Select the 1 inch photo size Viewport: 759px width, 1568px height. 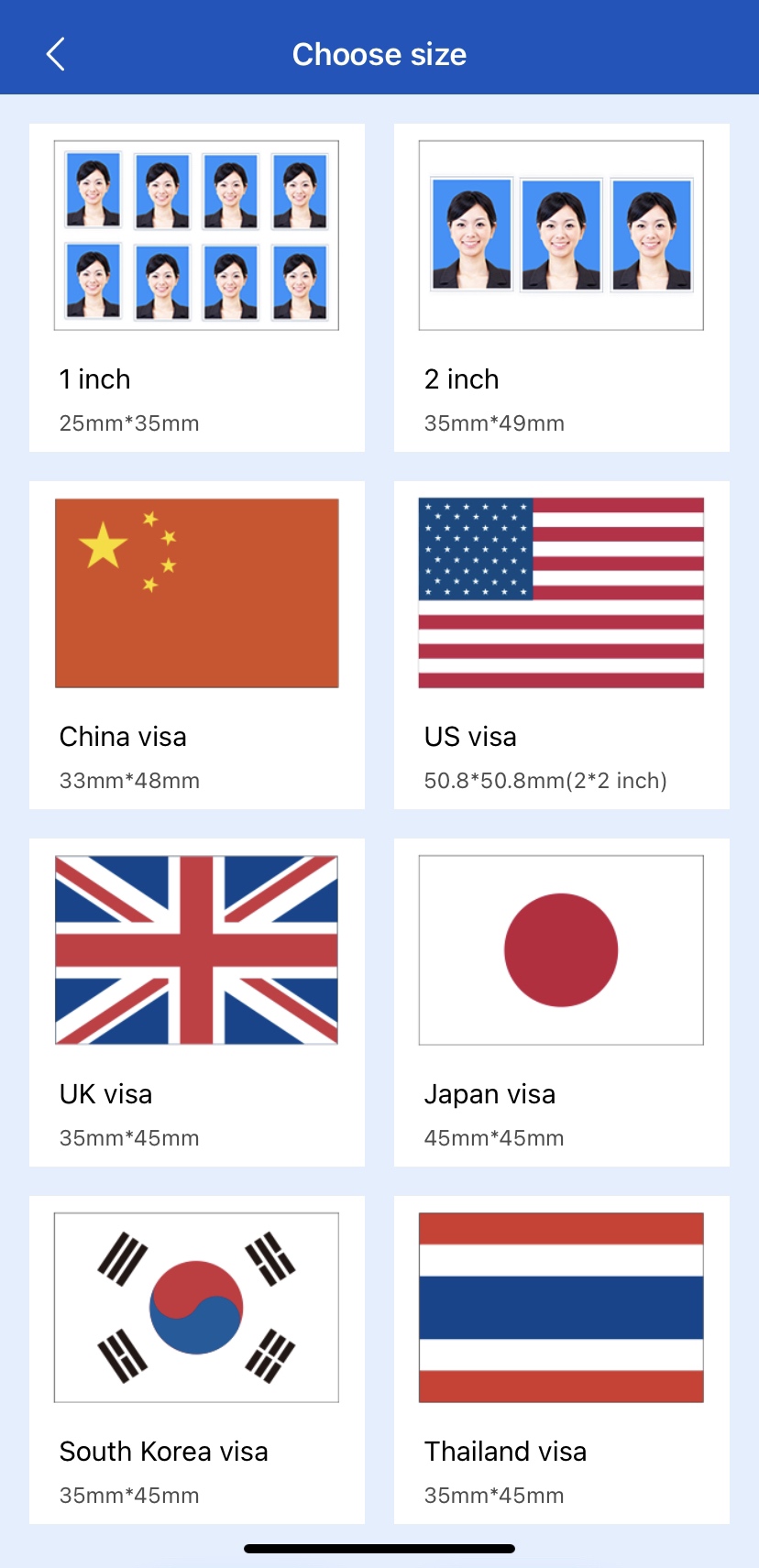pos(197,287)
